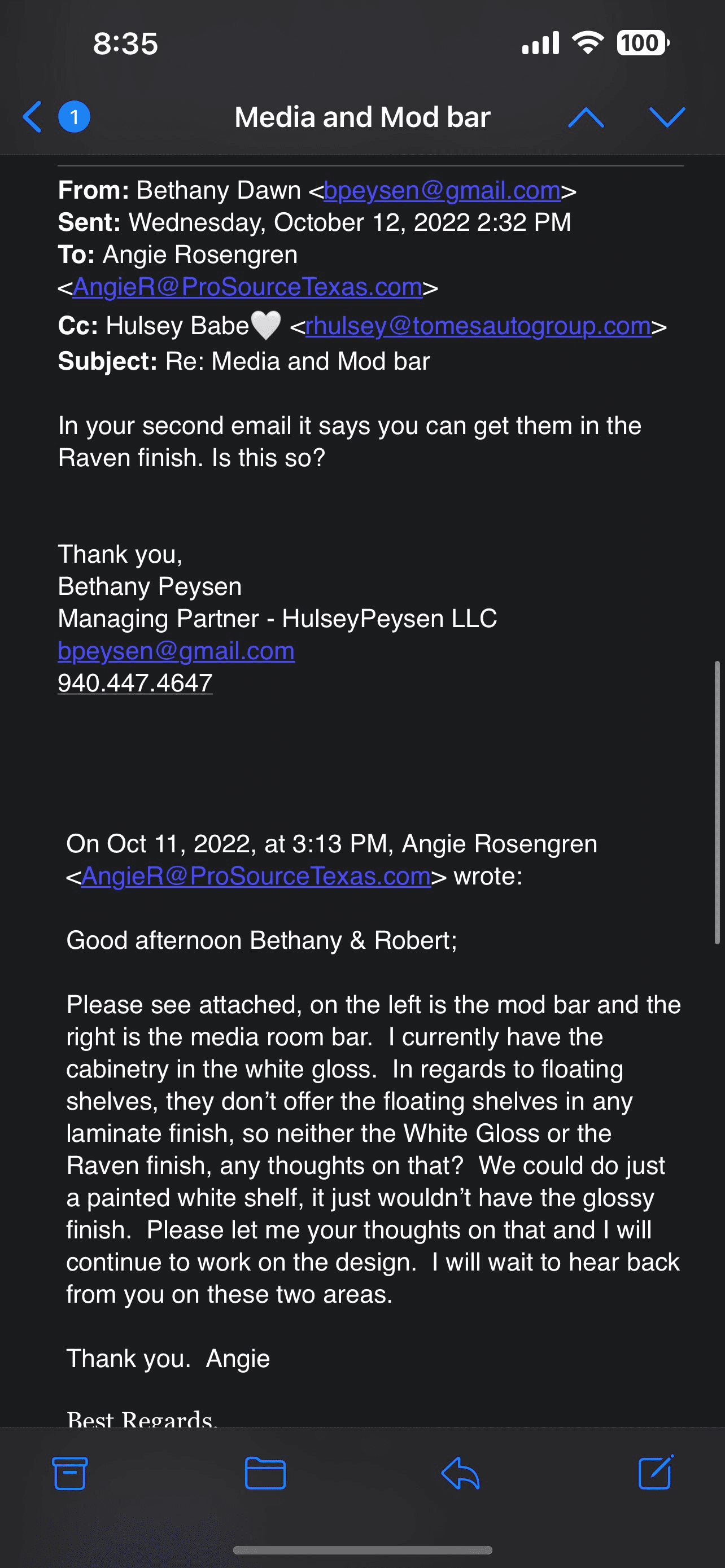Open AngieR@ProSourceTexas.com link in quoted reply
Viewport: 725px width, 1568px height.
click(x=256, y=877)
